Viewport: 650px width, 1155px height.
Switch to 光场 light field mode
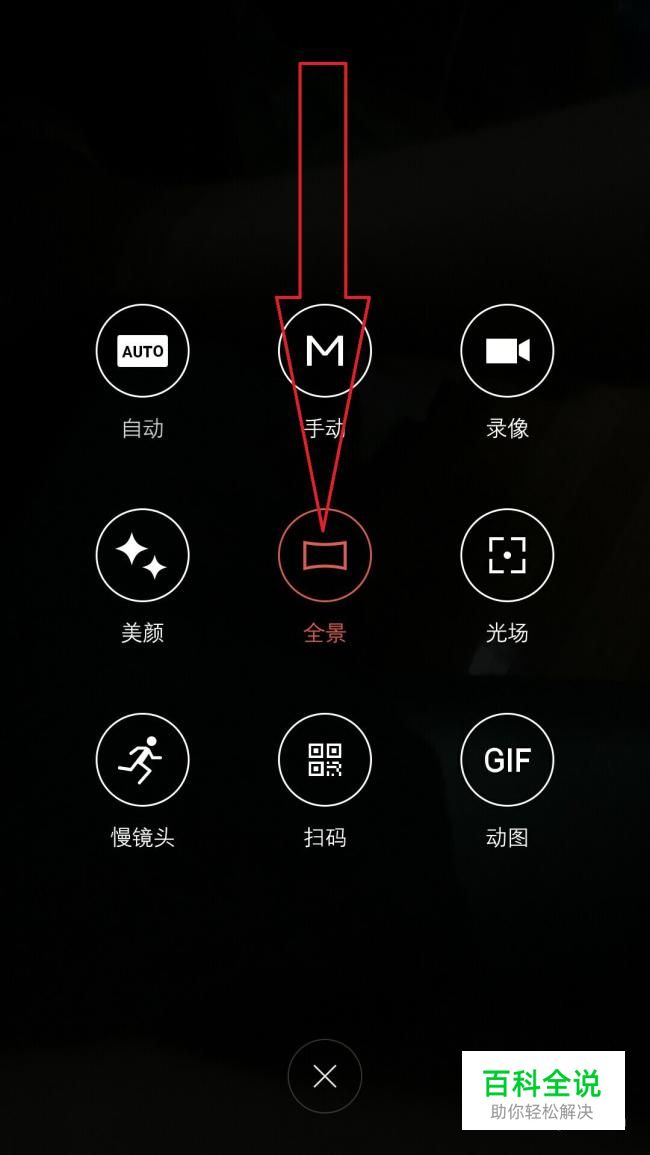click(x=507, y=555)
